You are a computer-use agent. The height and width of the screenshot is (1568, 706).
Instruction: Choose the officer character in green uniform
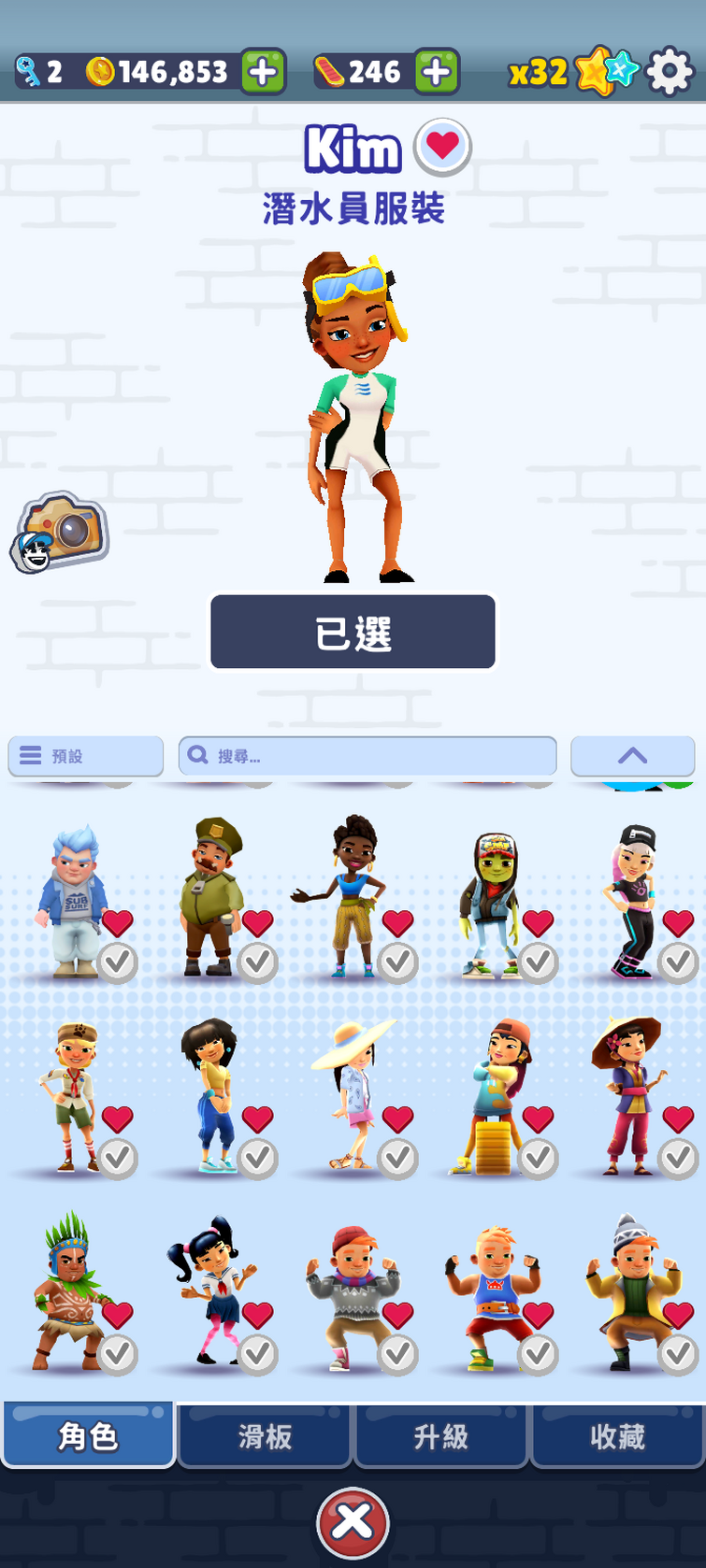point(211,897)
